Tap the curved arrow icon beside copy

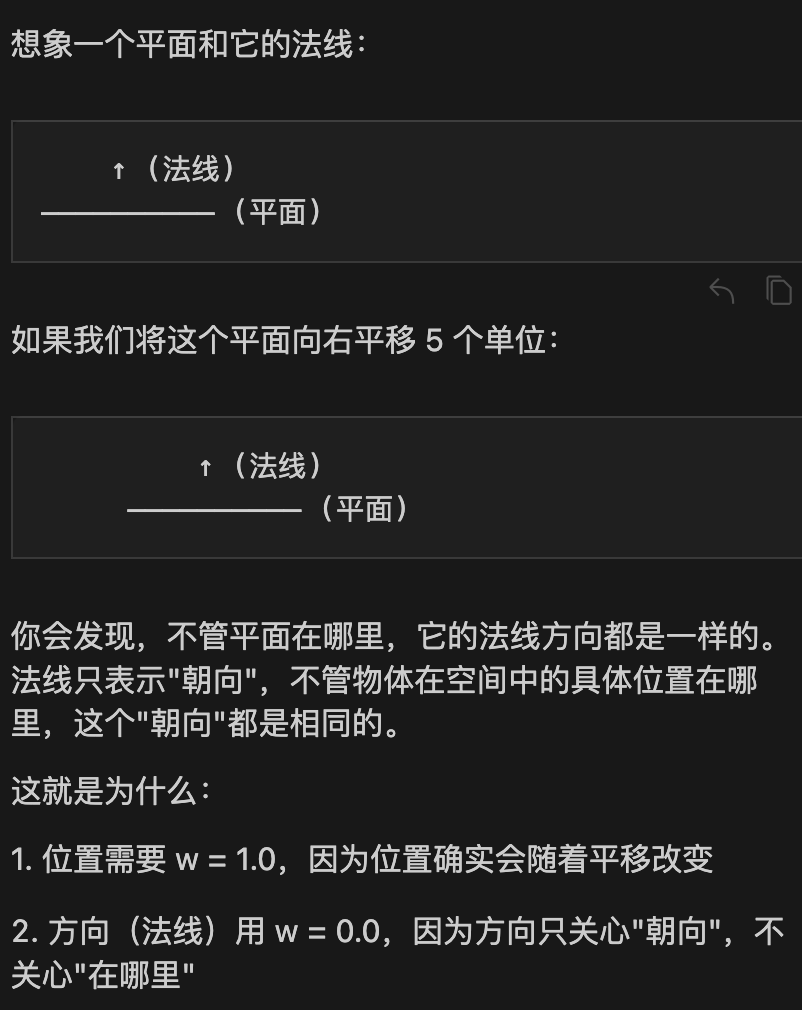point(722,291)
